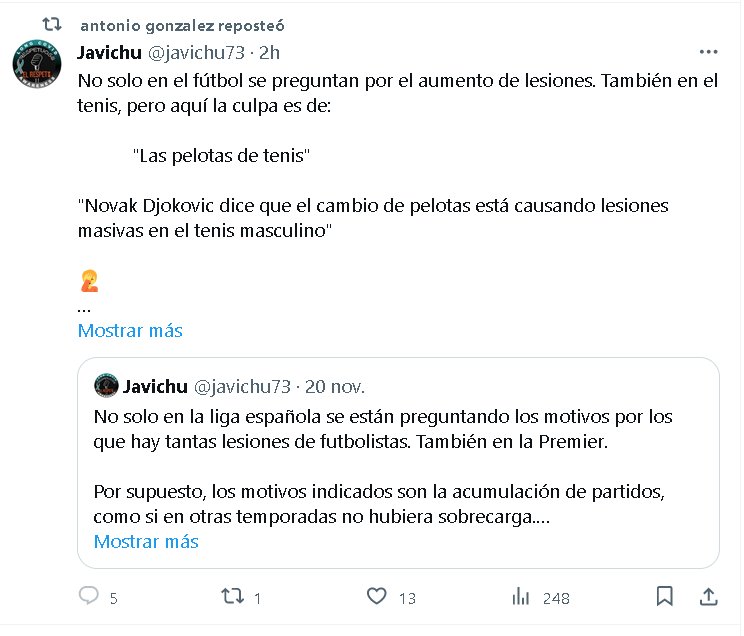Expand main post with Mostrar más
This screenshot has width=744, height=636.
coord(130,330)
